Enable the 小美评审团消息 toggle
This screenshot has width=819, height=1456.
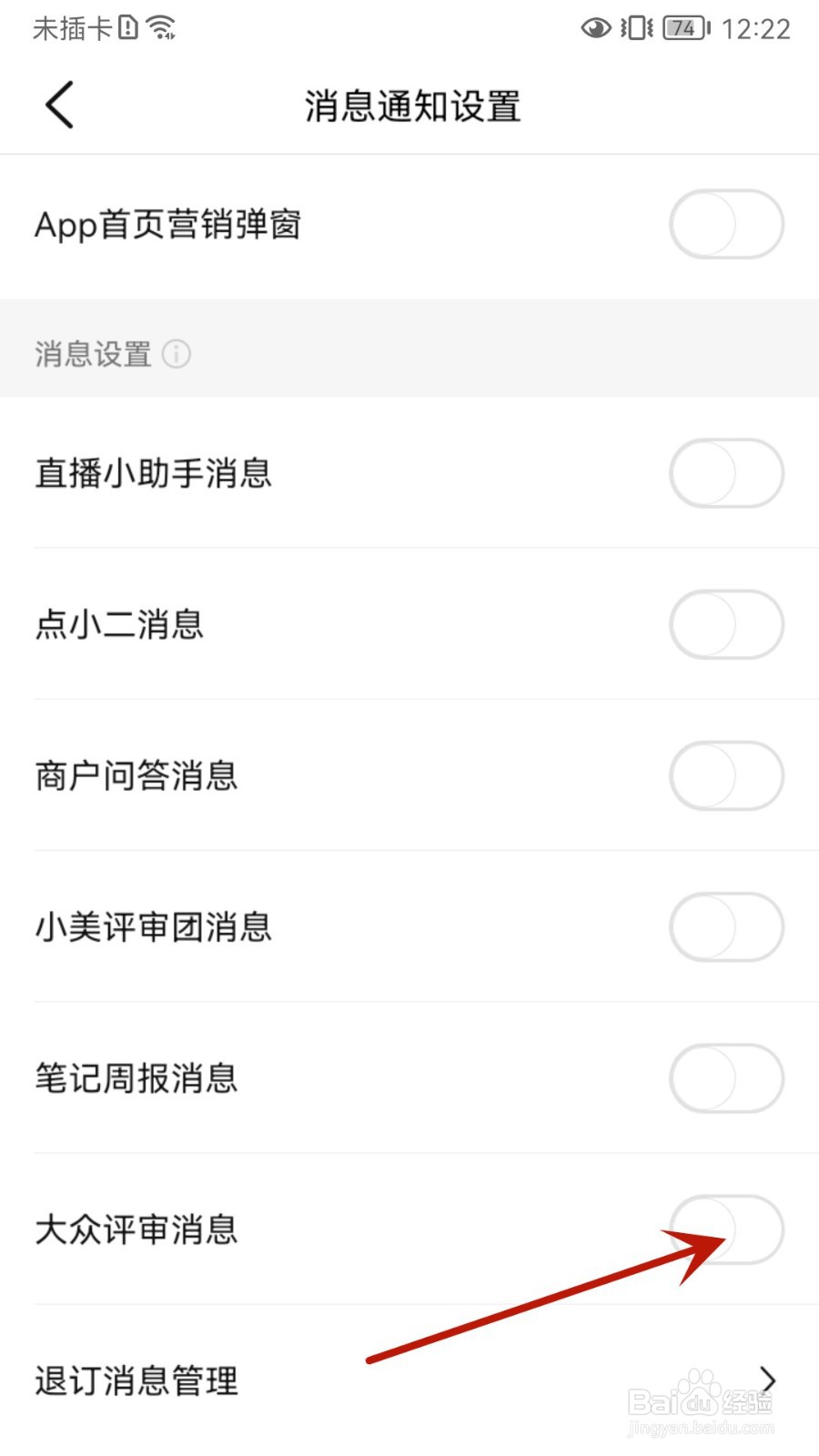[726, 926]
